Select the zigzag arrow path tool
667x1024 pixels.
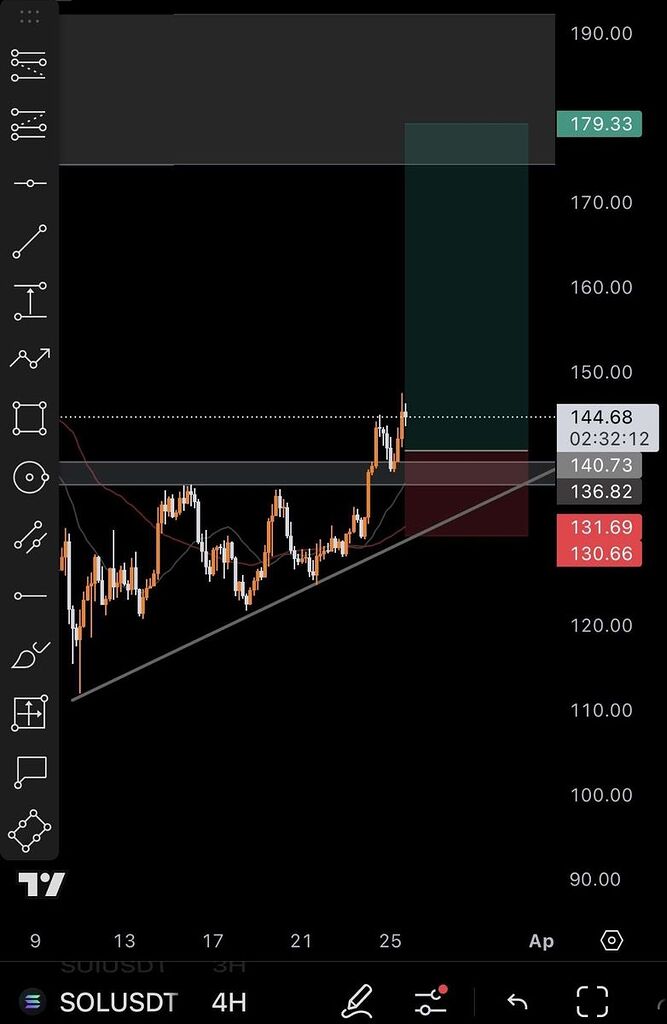29,358
